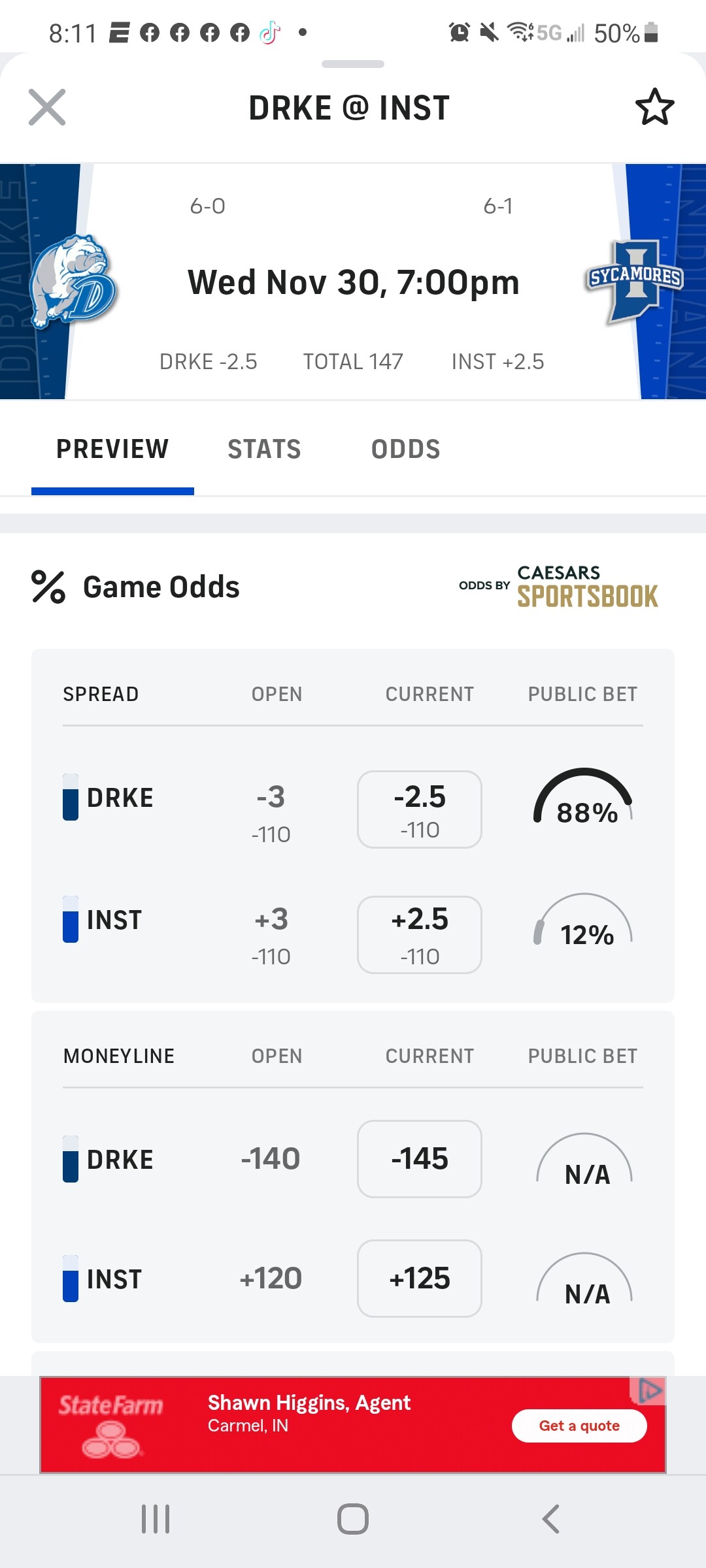Open the recent apps view
Viewport: 706px width, 1568px height.
(x=156, y=1519)
